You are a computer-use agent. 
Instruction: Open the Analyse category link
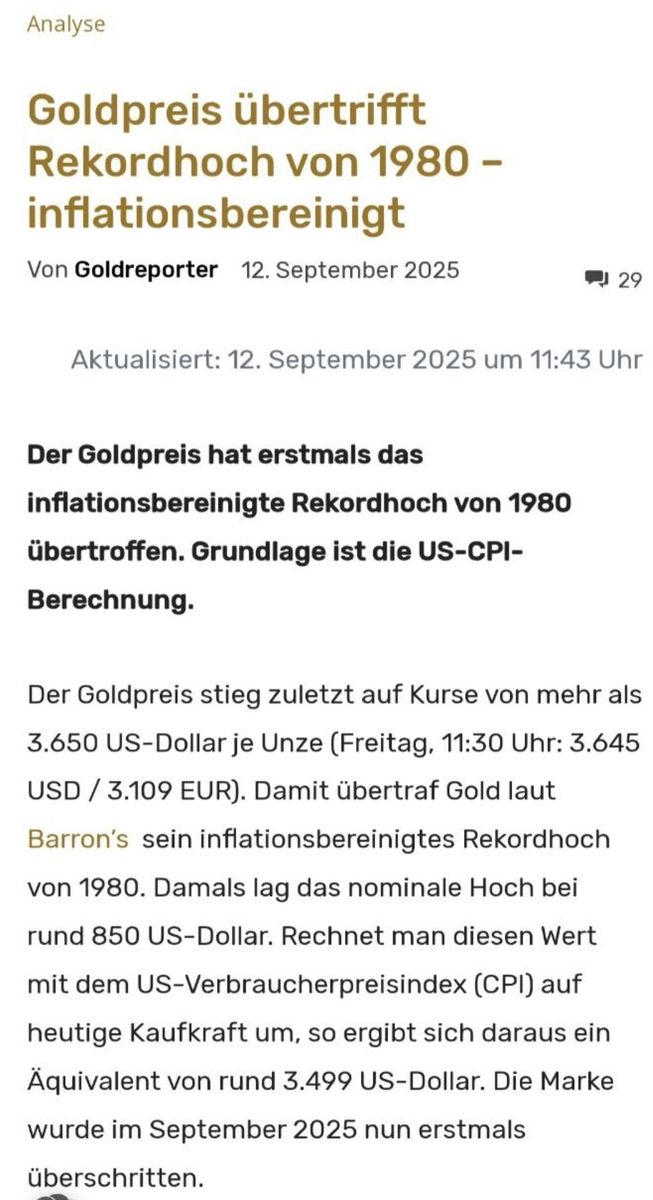(66, 24)
